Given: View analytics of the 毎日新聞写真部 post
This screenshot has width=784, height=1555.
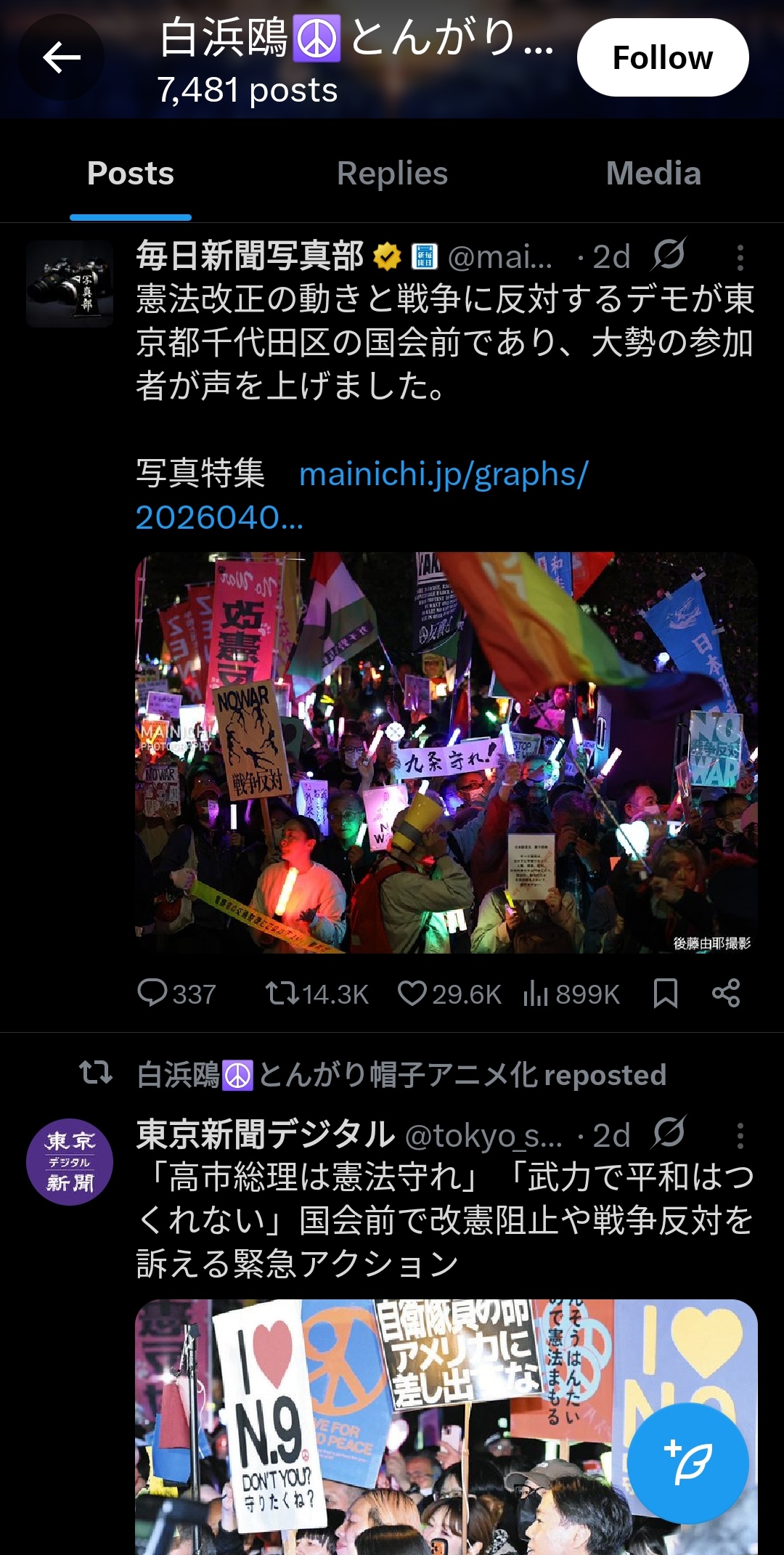Looking at the screenshot, I should pos(571,994).
